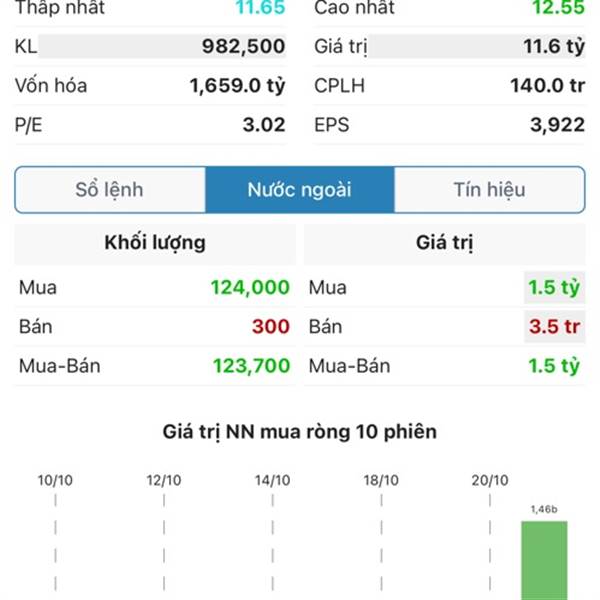Open the Tín hiệu tab
600x600 pixels.
pyautogui.click(x=489, y=190)
